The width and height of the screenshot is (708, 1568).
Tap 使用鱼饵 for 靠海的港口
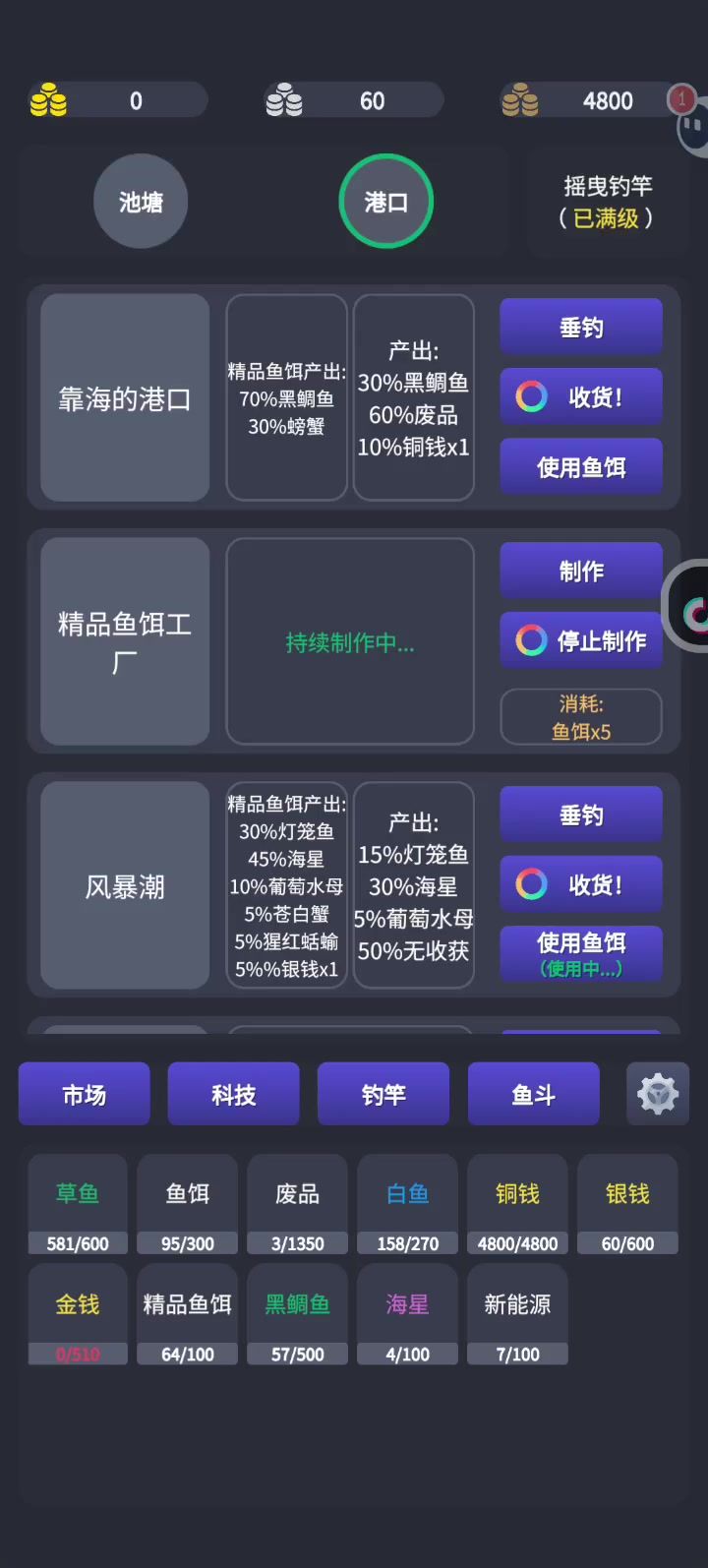pyautogui.click(x=580, y=466)
